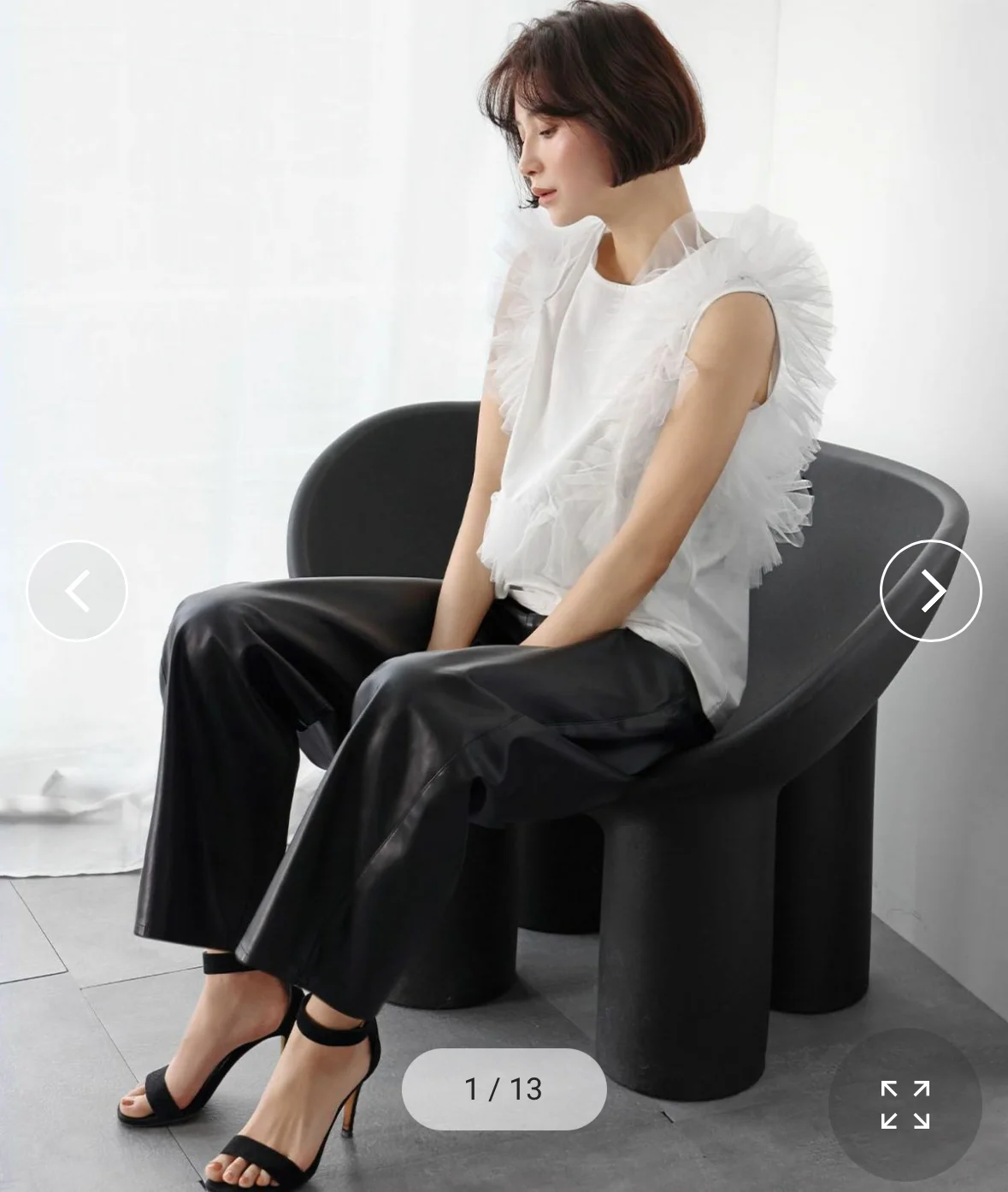Viewport: 1008px width, 1192px height.
Task: Go to the previous product photo
Action: click(x=77, y=591)
